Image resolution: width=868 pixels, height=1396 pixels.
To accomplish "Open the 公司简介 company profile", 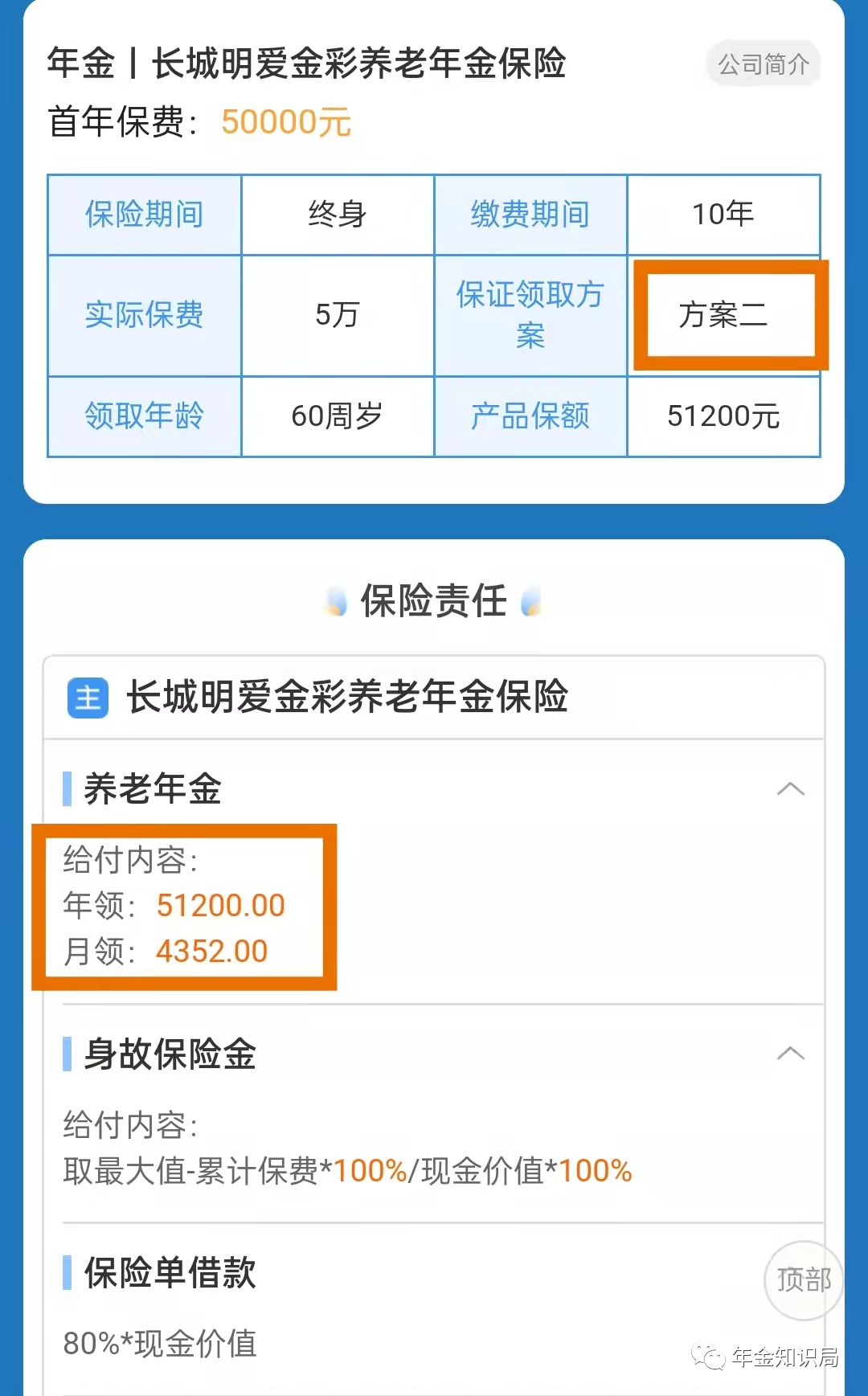I will point(763,64).
